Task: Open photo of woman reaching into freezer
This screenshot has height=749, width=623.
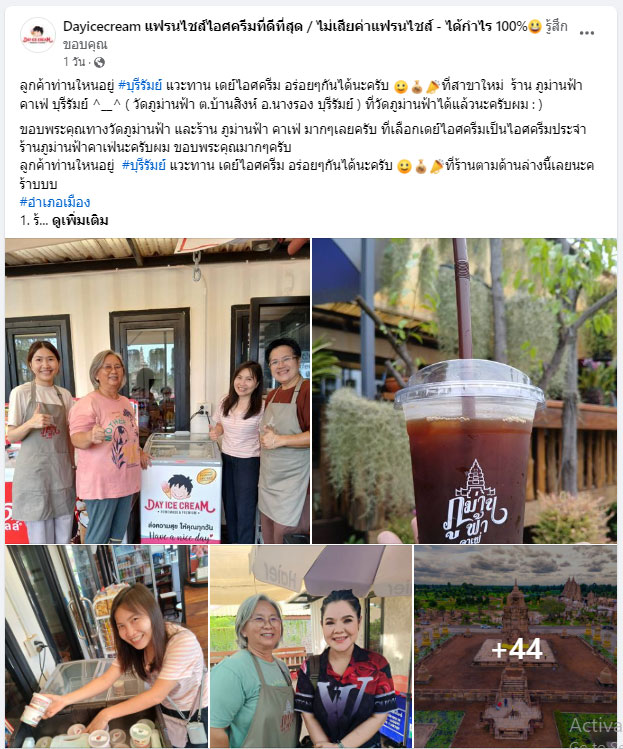Action: click(105, 647)
